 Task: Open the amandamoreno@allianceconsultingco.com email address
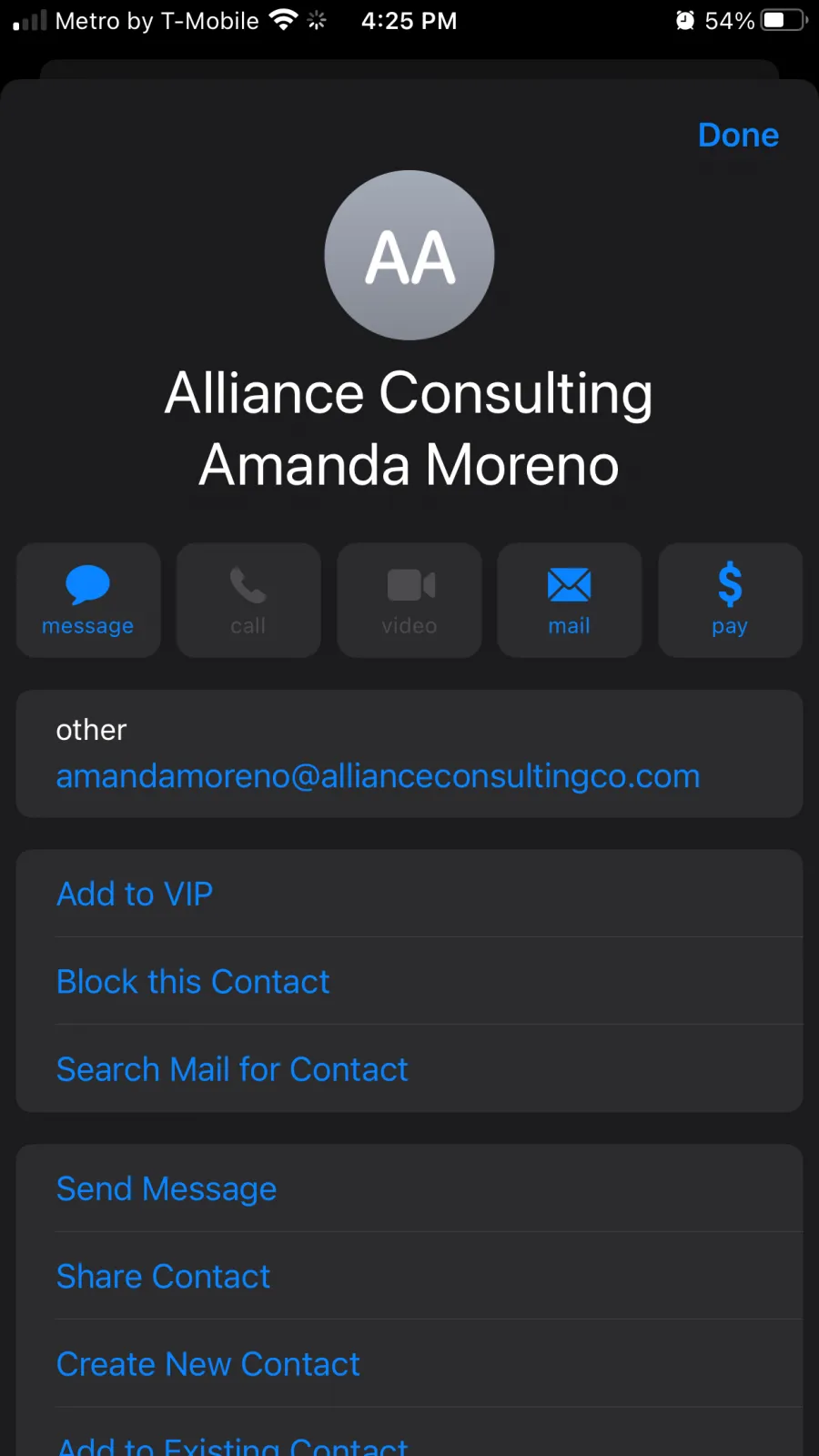click(378, 776)
